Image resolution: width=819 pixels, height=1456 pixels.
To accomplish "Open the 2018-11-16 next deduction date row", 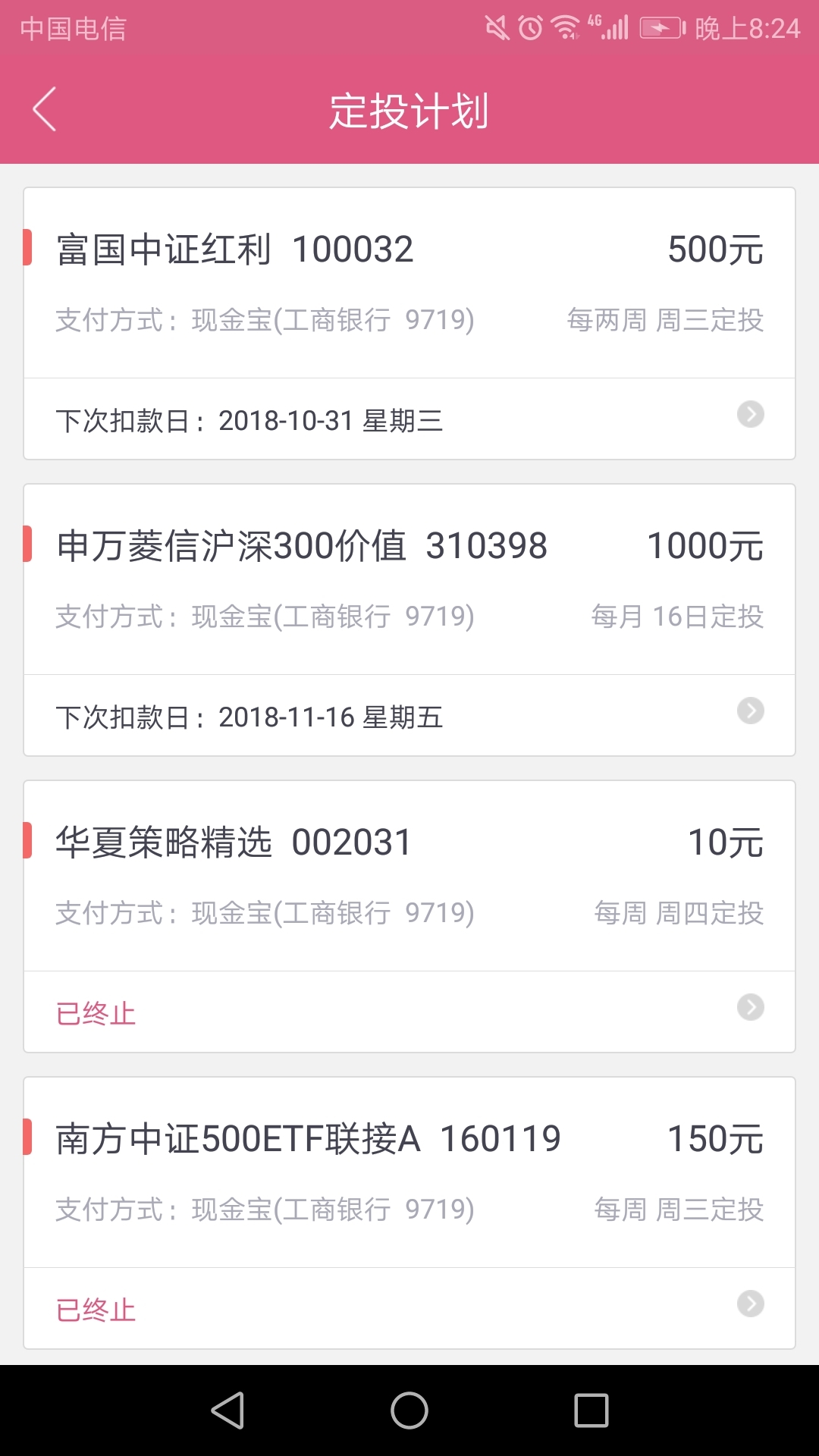I will pos(409,715).
